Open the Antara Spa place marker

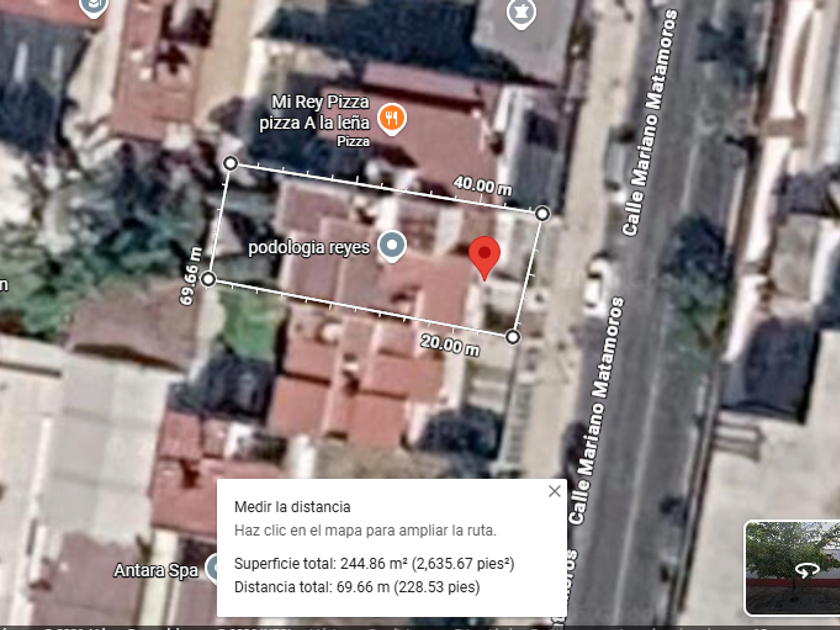click(212, 569)
